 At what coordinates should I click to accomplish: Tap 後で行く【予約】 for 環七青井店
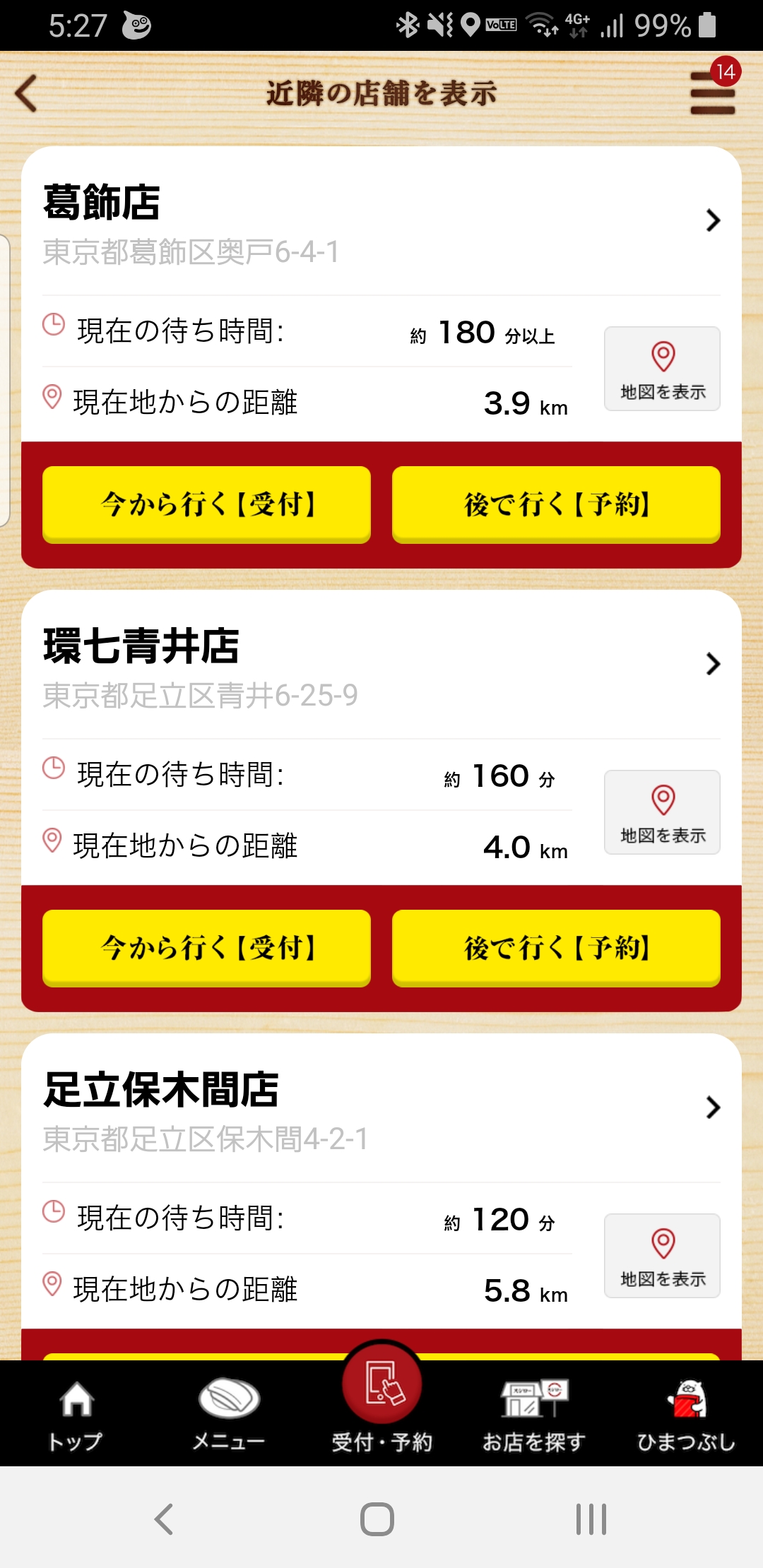click(x=556, y=948)
